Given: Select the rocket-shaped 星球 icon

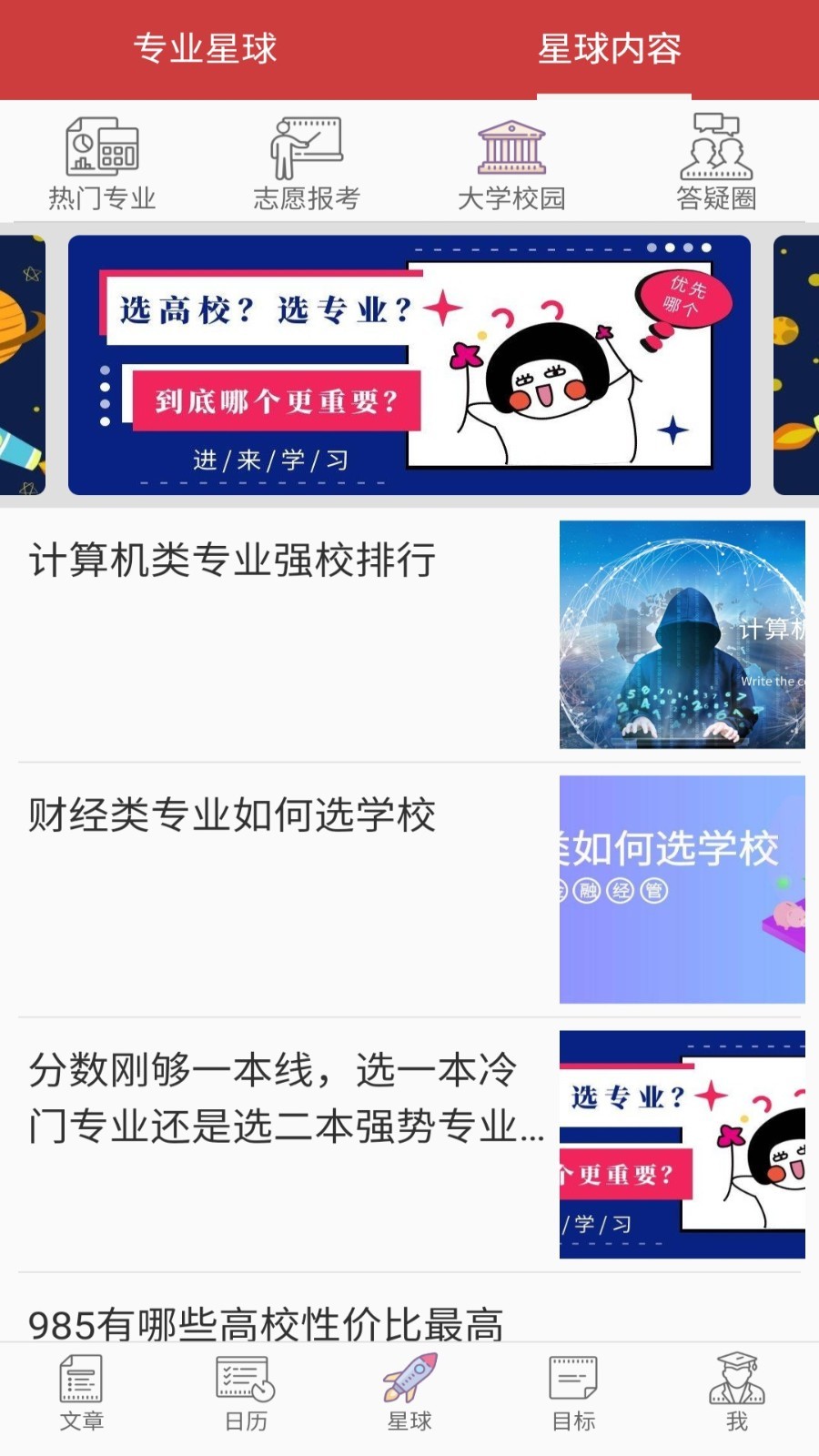Looking at the screenshot, I should tap(409, 1390).
